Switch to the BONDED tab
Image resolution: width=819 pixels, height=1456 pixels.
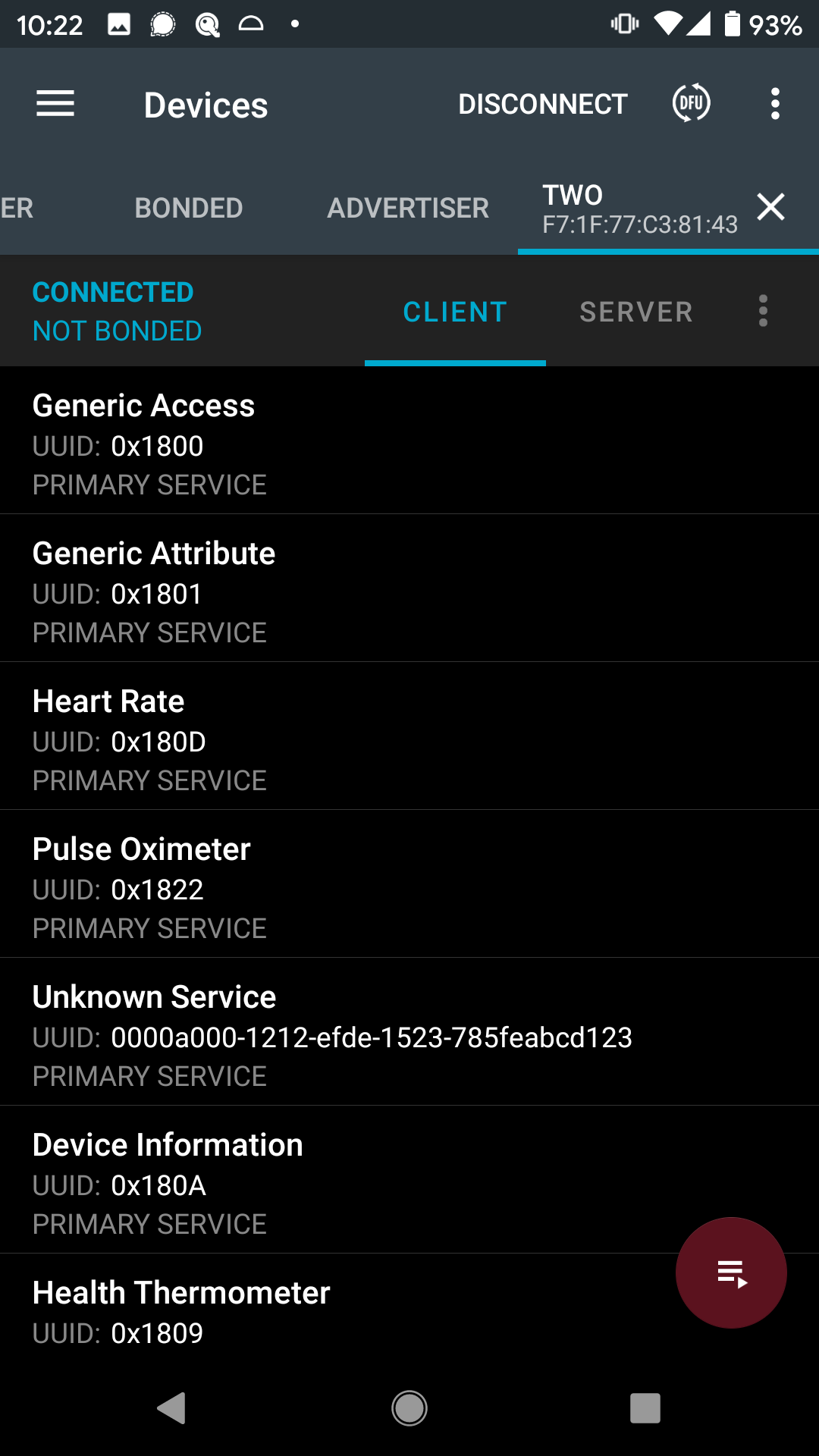coord(189,208)
